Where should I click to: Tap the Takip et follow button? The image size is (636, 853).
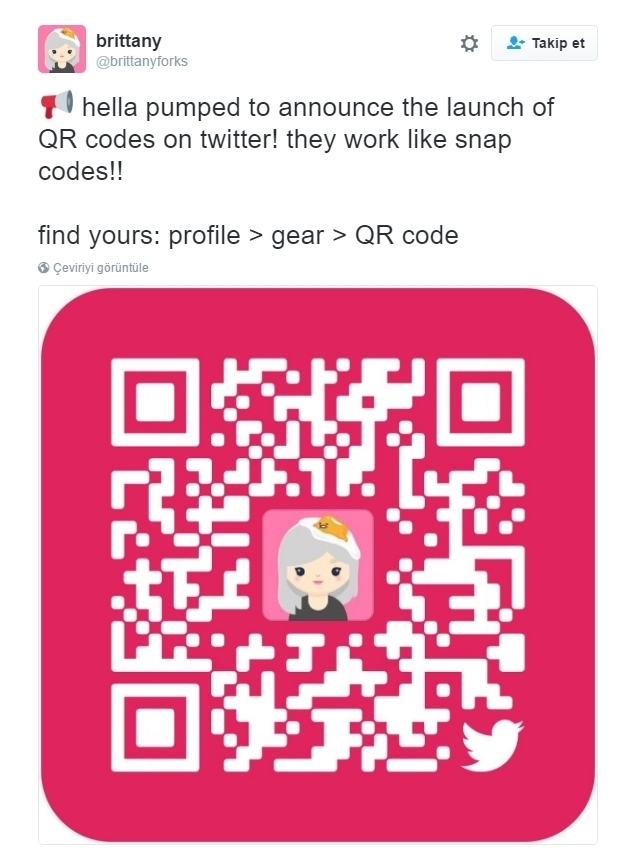(x=544, y=43)
